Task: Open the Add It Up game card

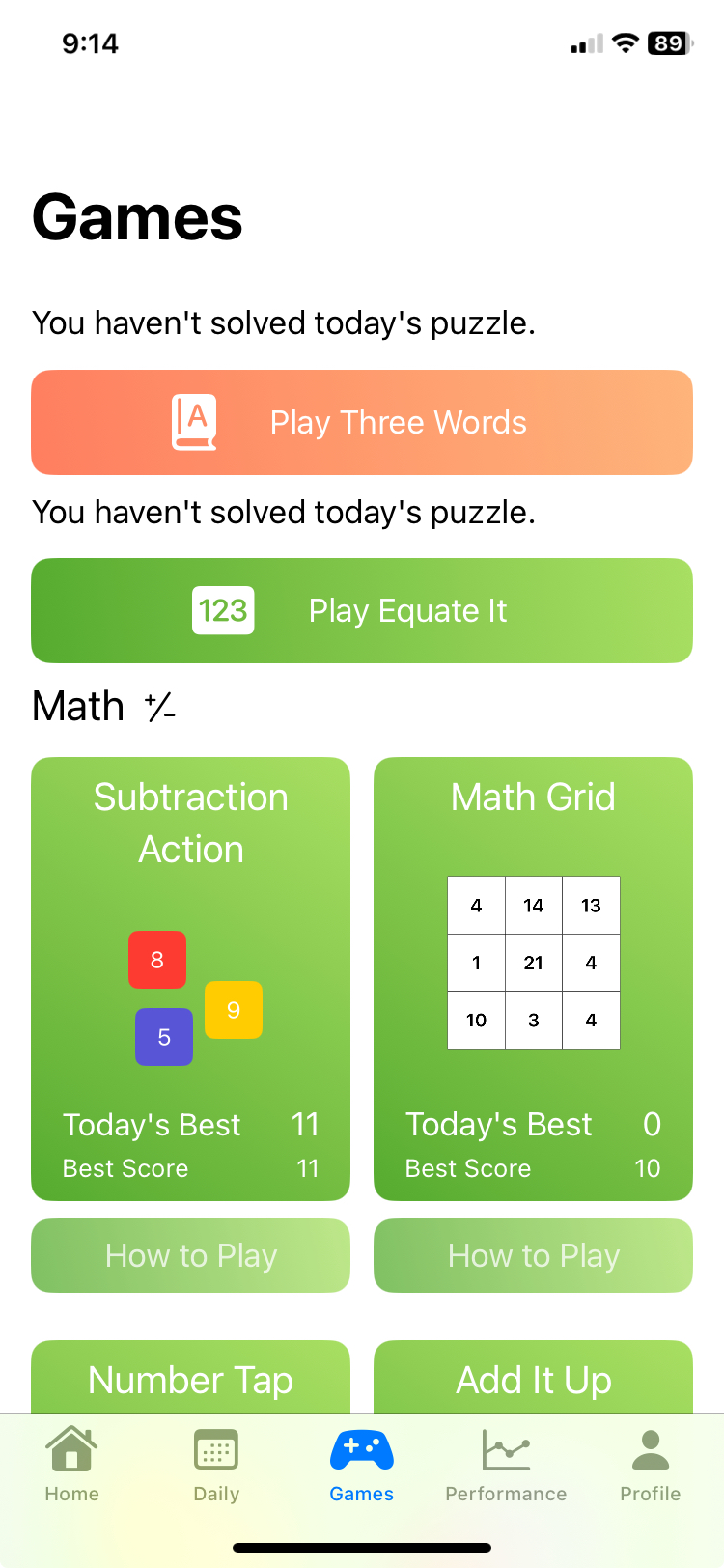Action: [533, 1379]
